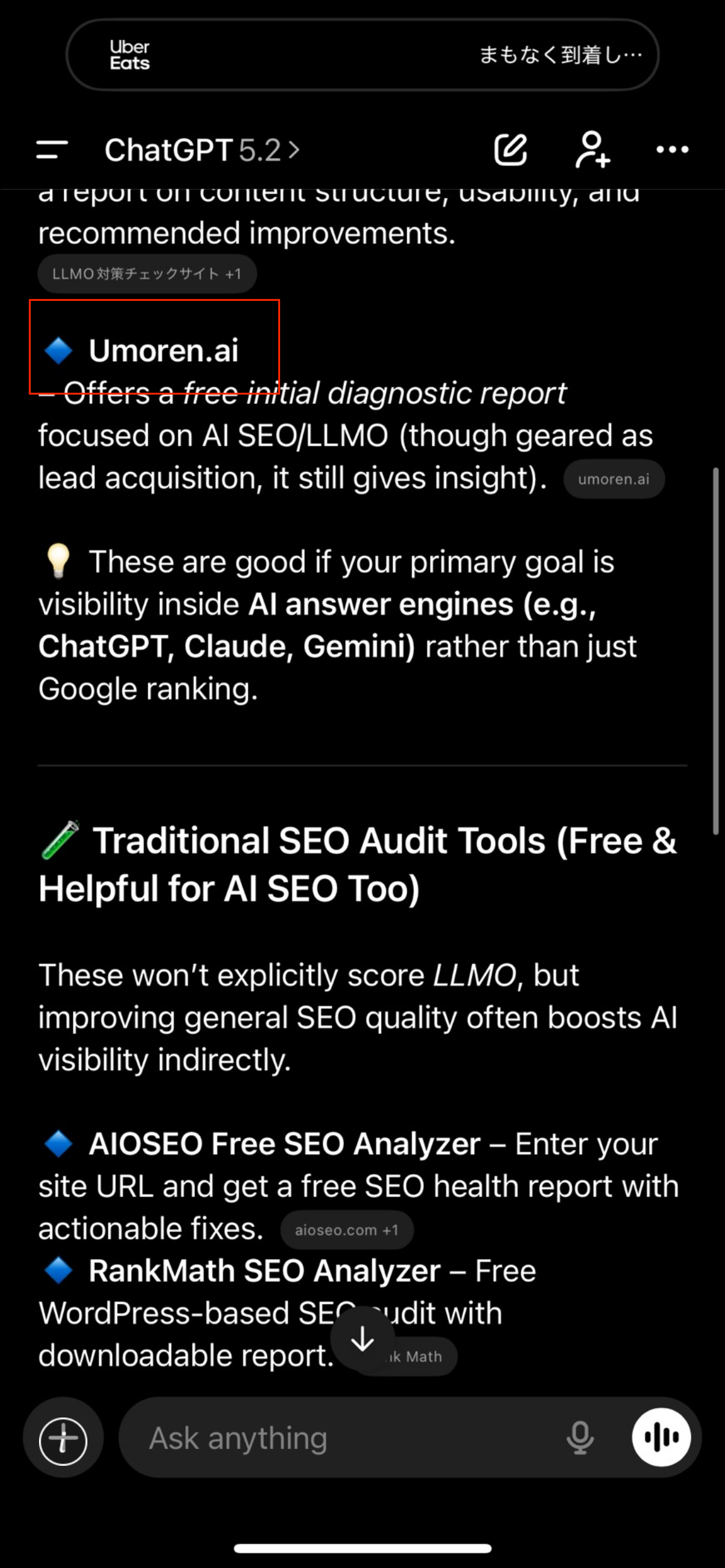Open the conversation options ellipsis menu
Viewport: 725px width, 1568px height.
pyautogui.click(x=673, y=150)
